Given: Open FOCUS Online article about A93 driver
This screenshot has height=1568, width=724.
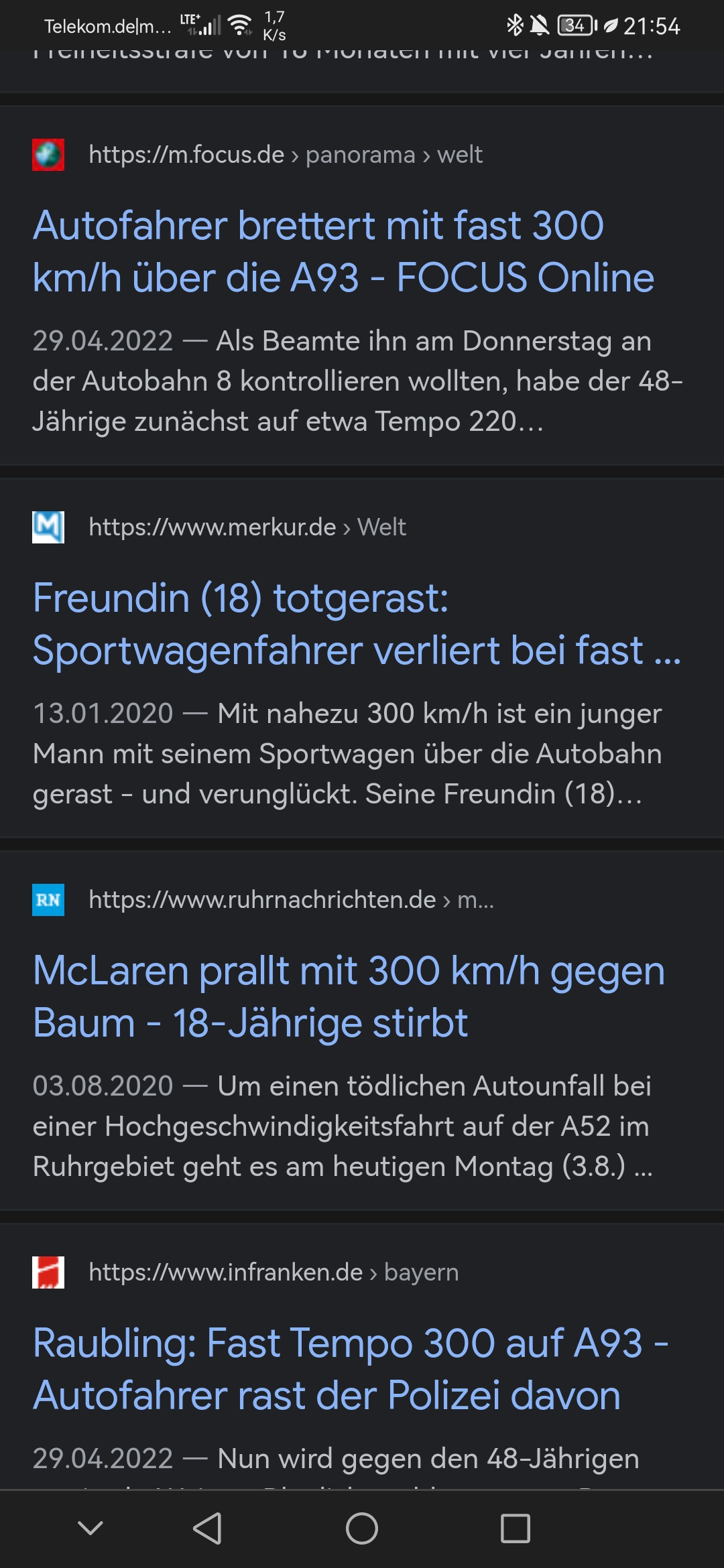Looking at the screenshot, I should (x=343, y=251).
